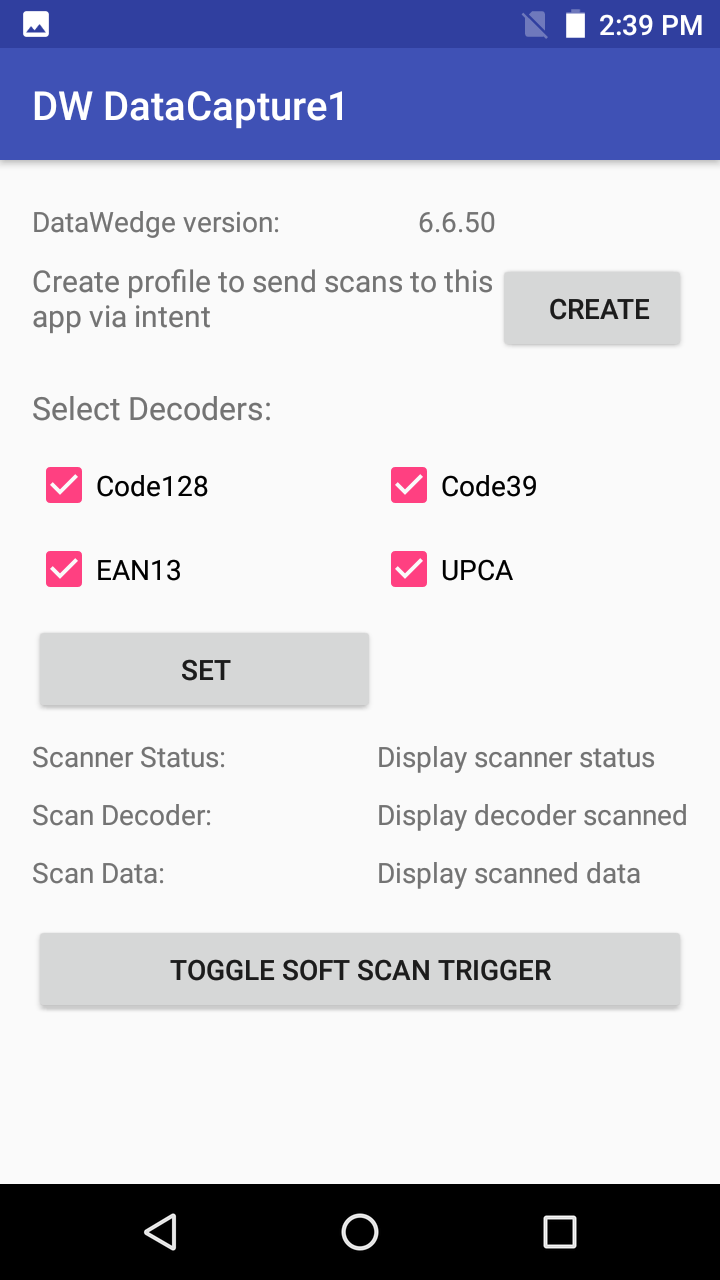This screenshot has width=720, height=1280.
Task: Tap the Home circle navigation icon
Action: click(359, 1232)
